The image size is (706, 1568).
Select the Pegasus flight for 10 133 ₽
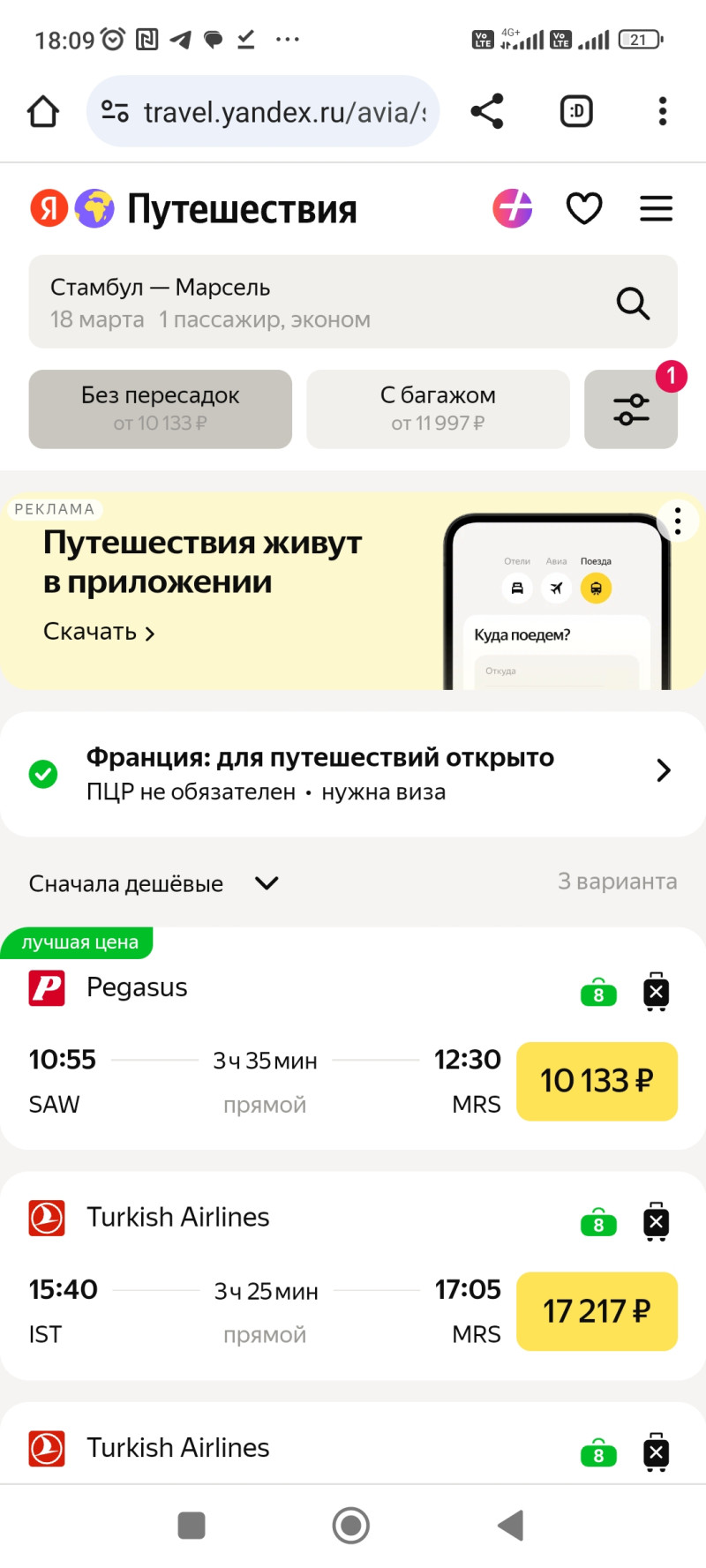tap(597, 1081)
